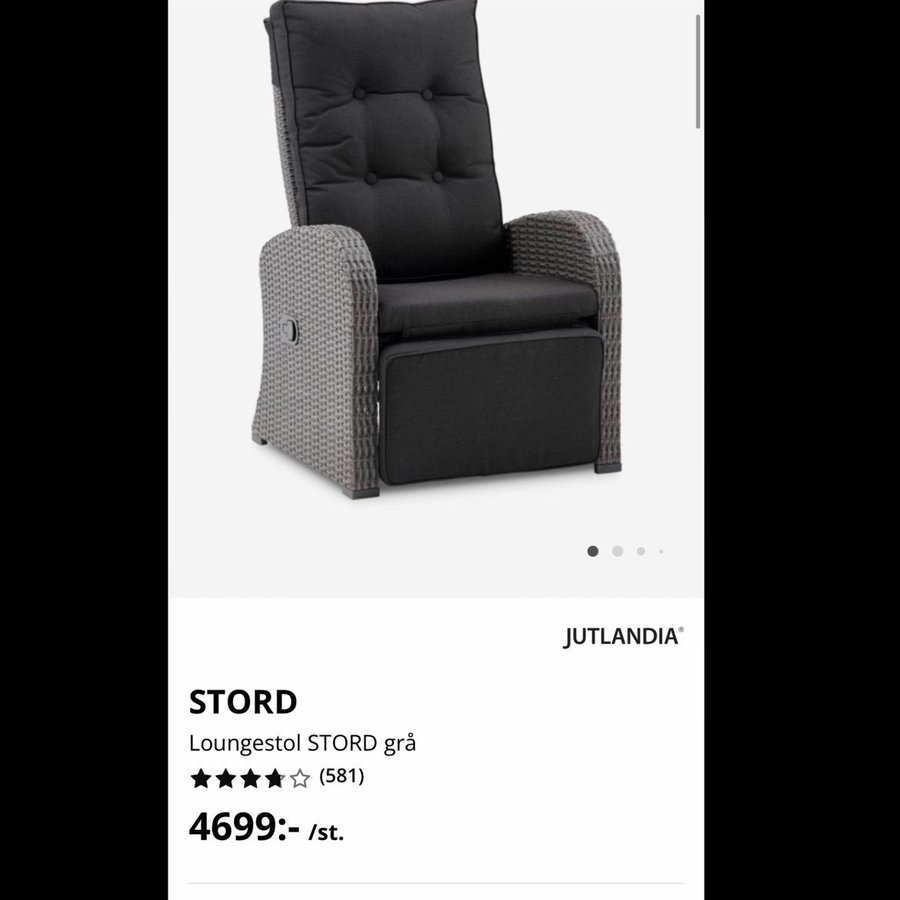Viewport: 900px width, 900px height.
Task: Tap the image gallery page indicator dots
Action: pos(626,551)
